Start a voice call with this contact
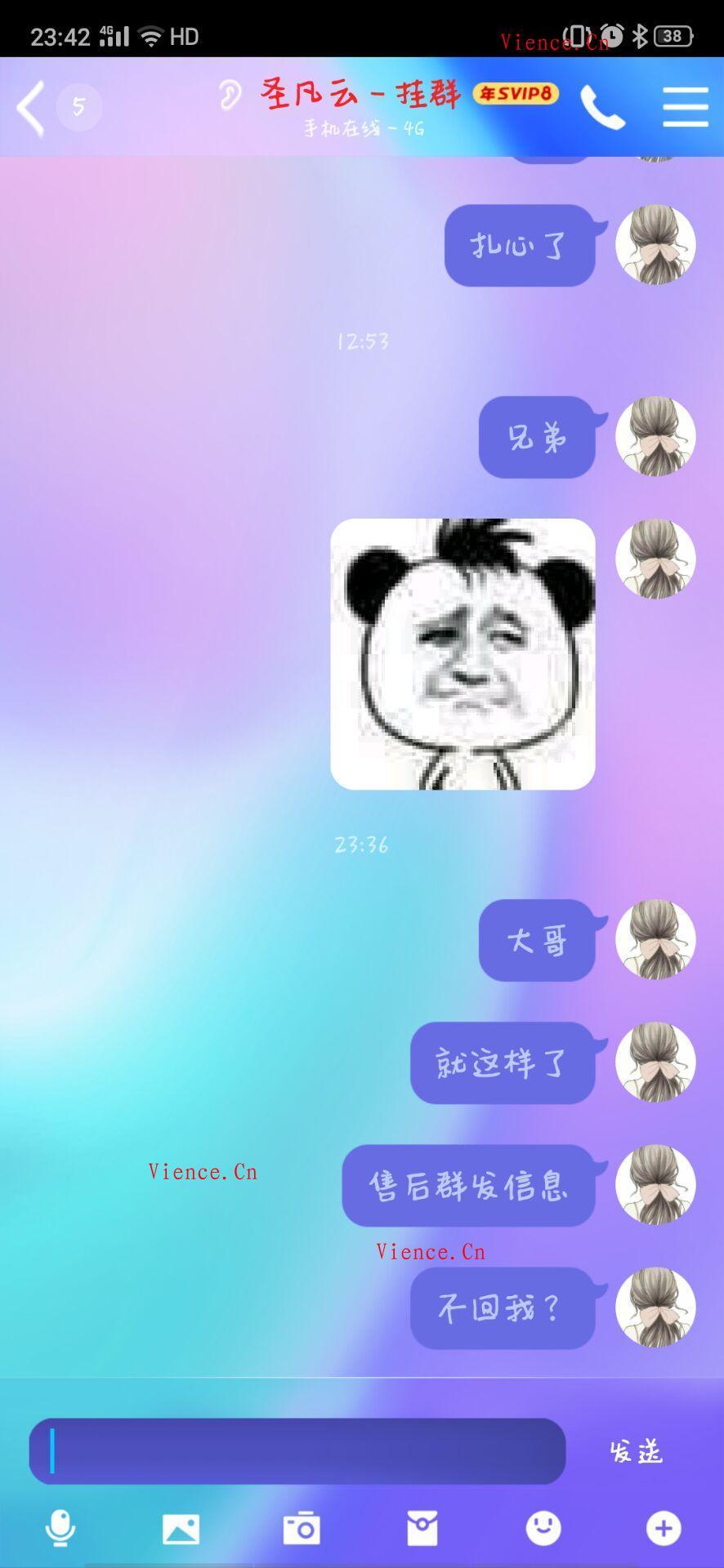The width and height of the screenshot is (724, 1568). 602,108
